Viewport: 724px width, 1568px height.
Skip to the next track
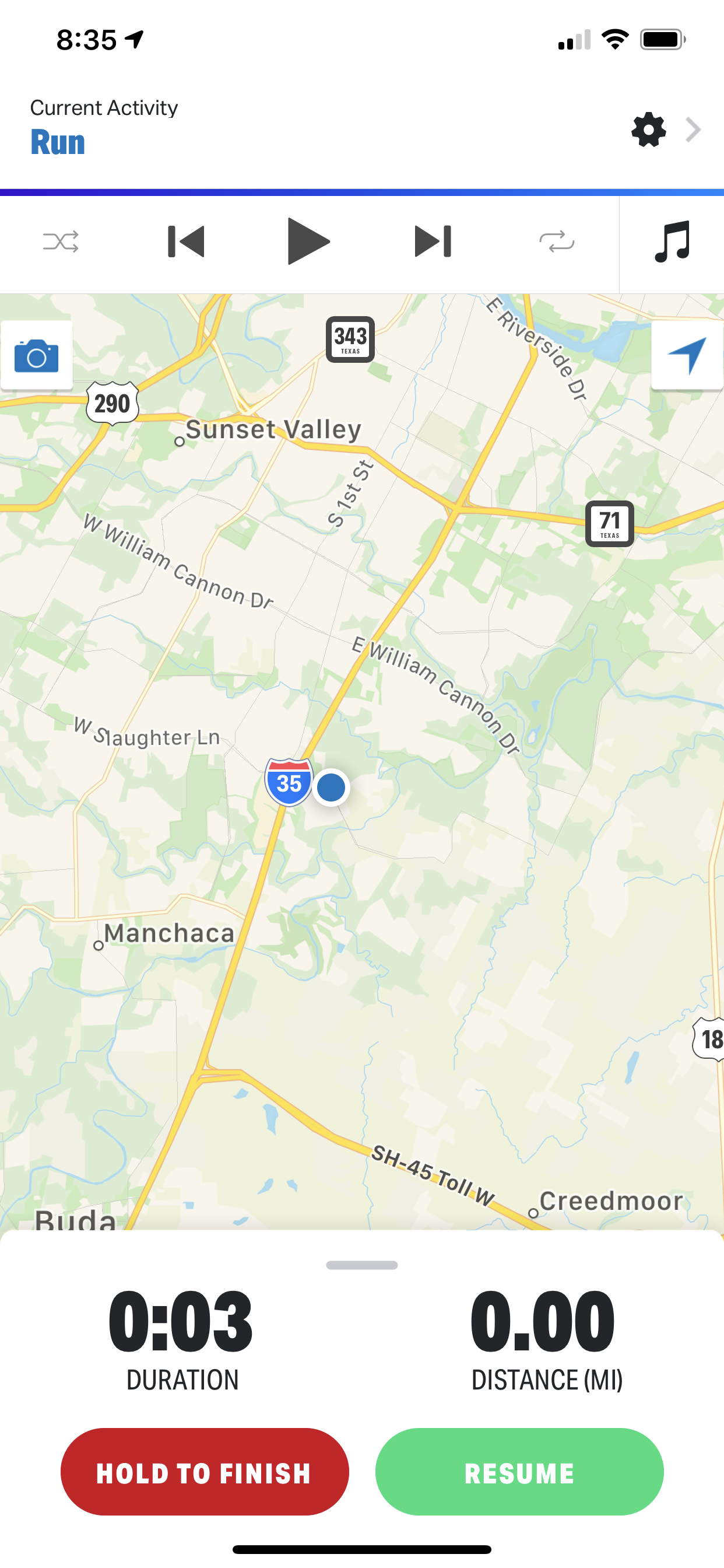pyautogui.click(x=433, y=242)
